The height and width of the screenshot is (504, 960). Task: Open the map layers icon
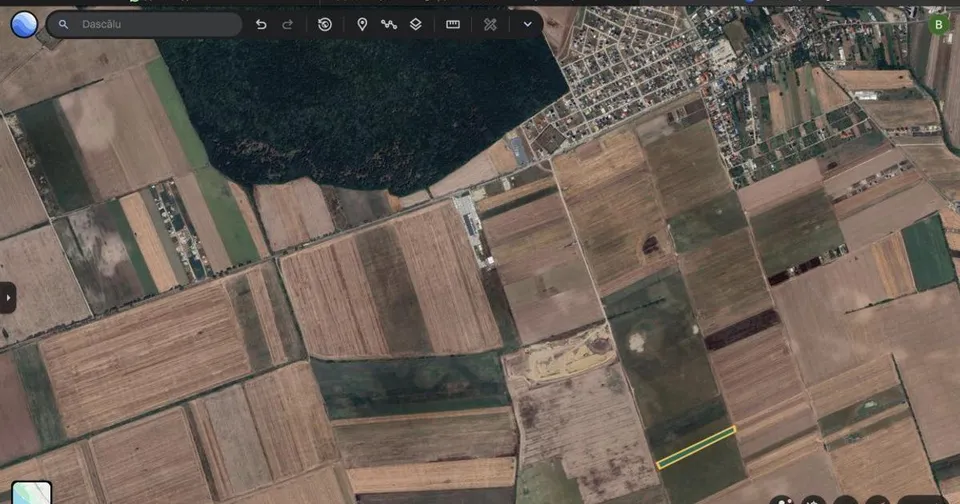tap(416, 24)
